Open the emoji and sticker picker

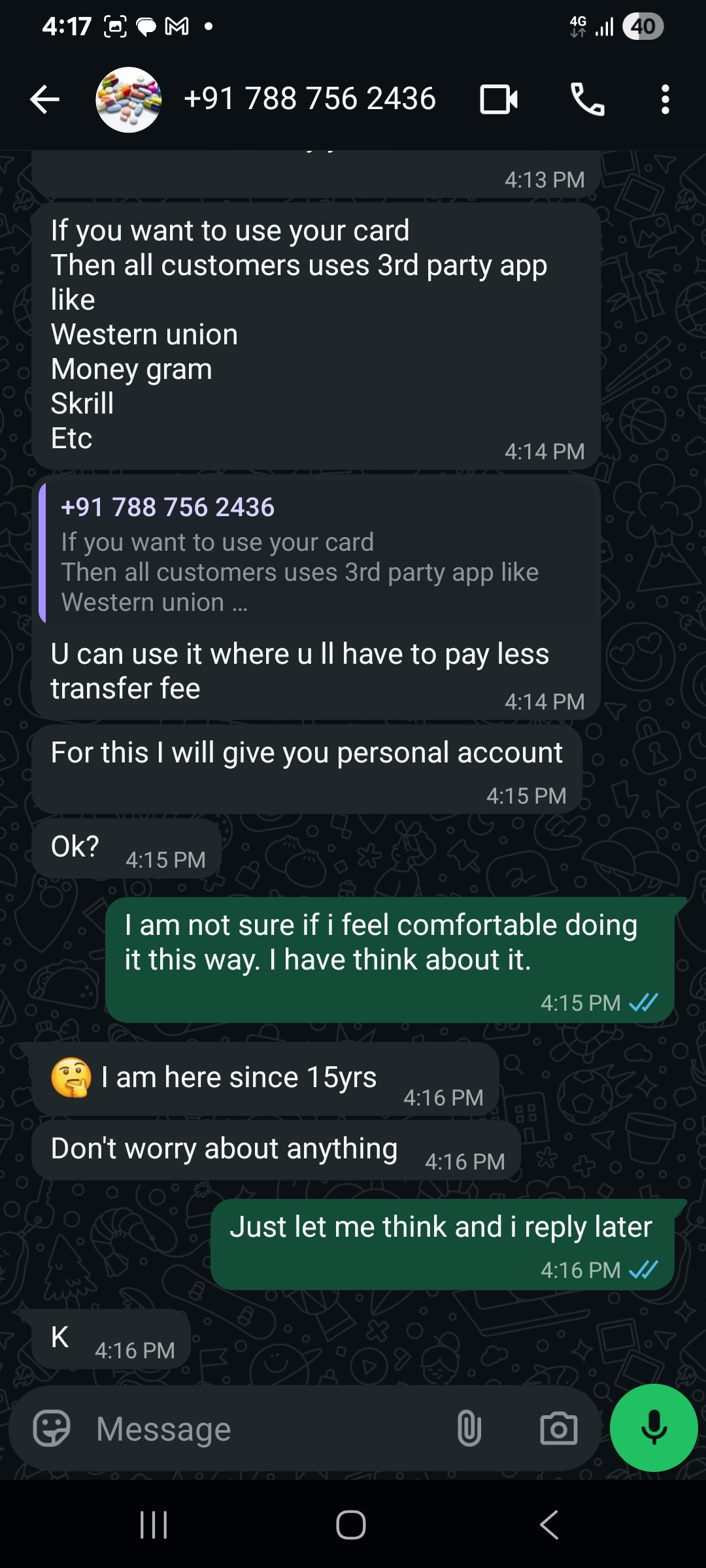55,1428
